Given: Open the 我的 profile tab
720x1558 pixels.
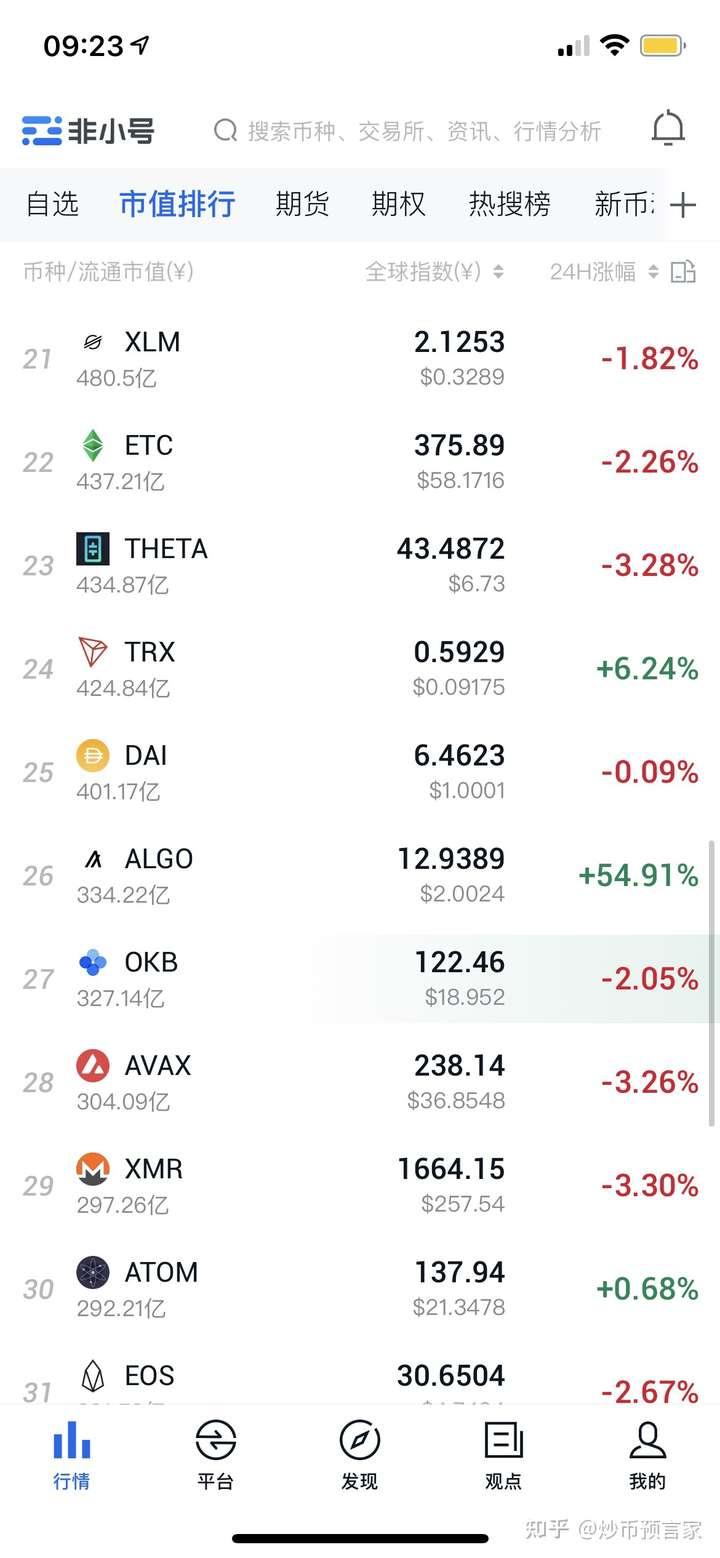Looking at the screenshot, I should tap(647, 1455).
